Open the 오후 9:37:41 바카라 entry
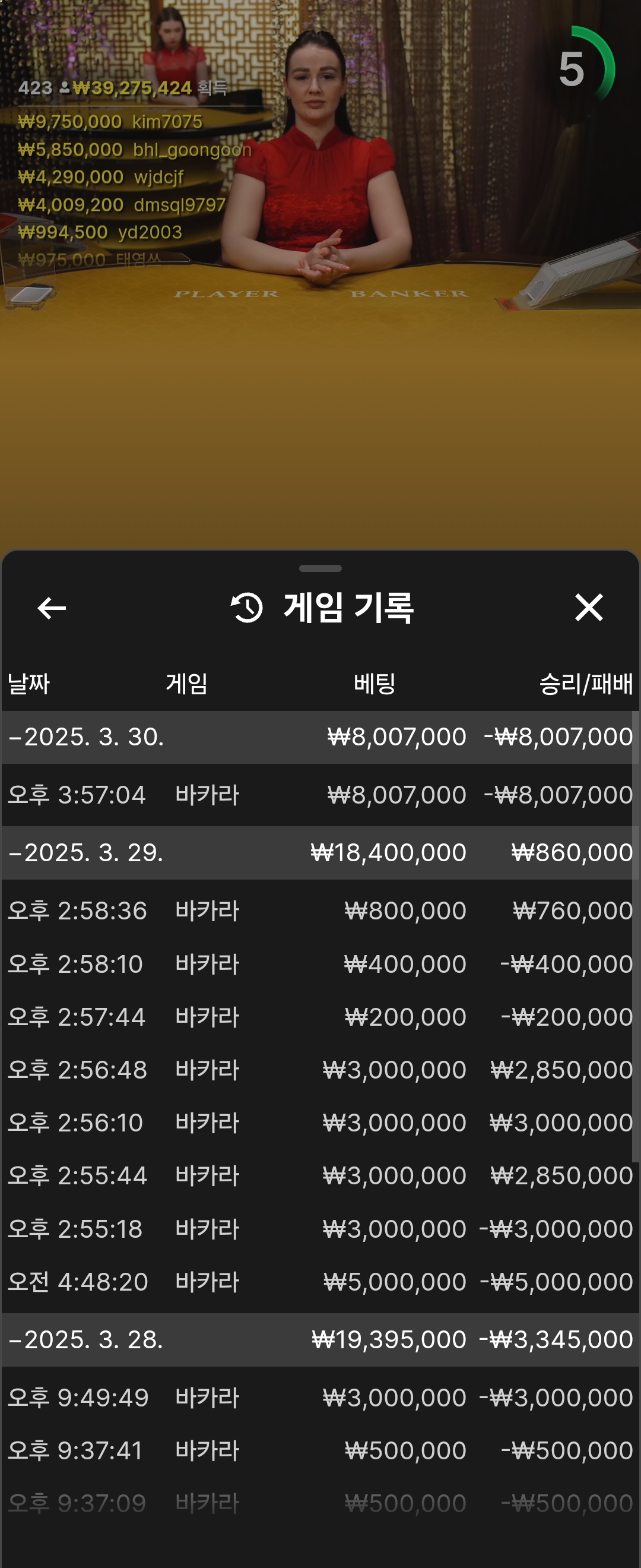 [319, 1450]
